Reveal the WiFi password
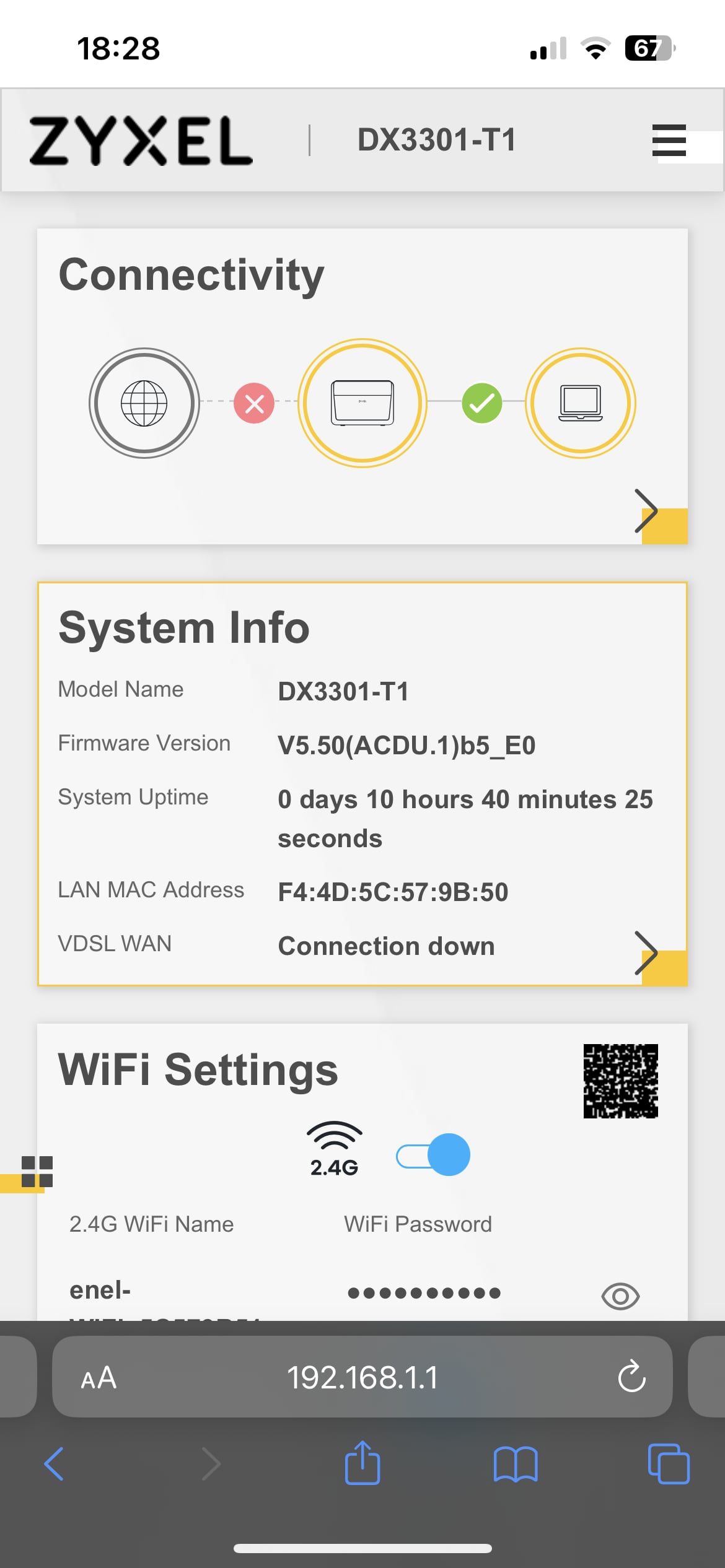The height and width of the screenshot is (1568, 725). click(620, 1296)
